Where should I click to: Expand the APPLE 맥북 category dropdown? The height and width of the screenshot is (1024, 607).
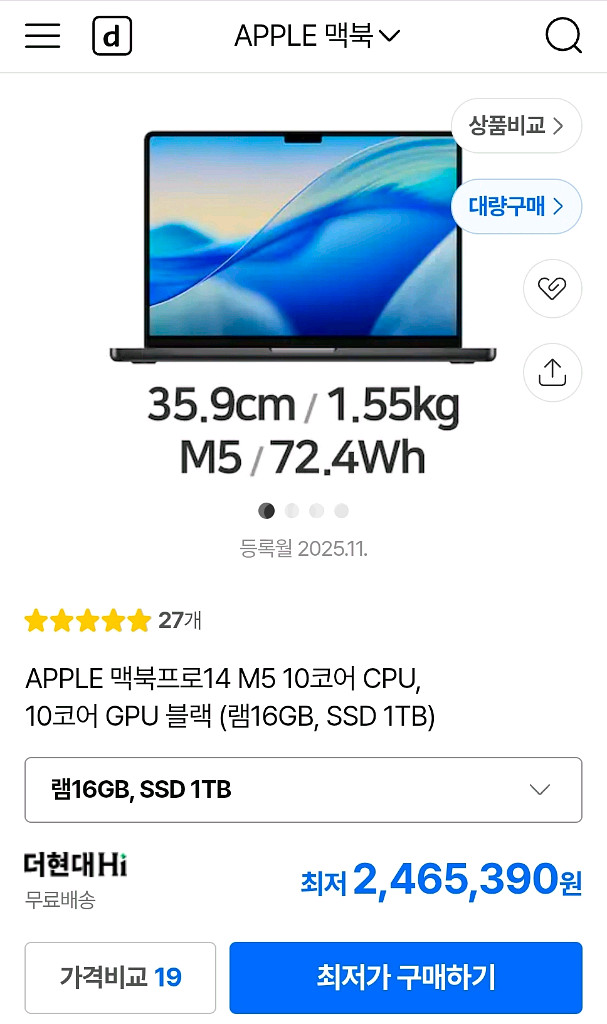click(317, 35)
